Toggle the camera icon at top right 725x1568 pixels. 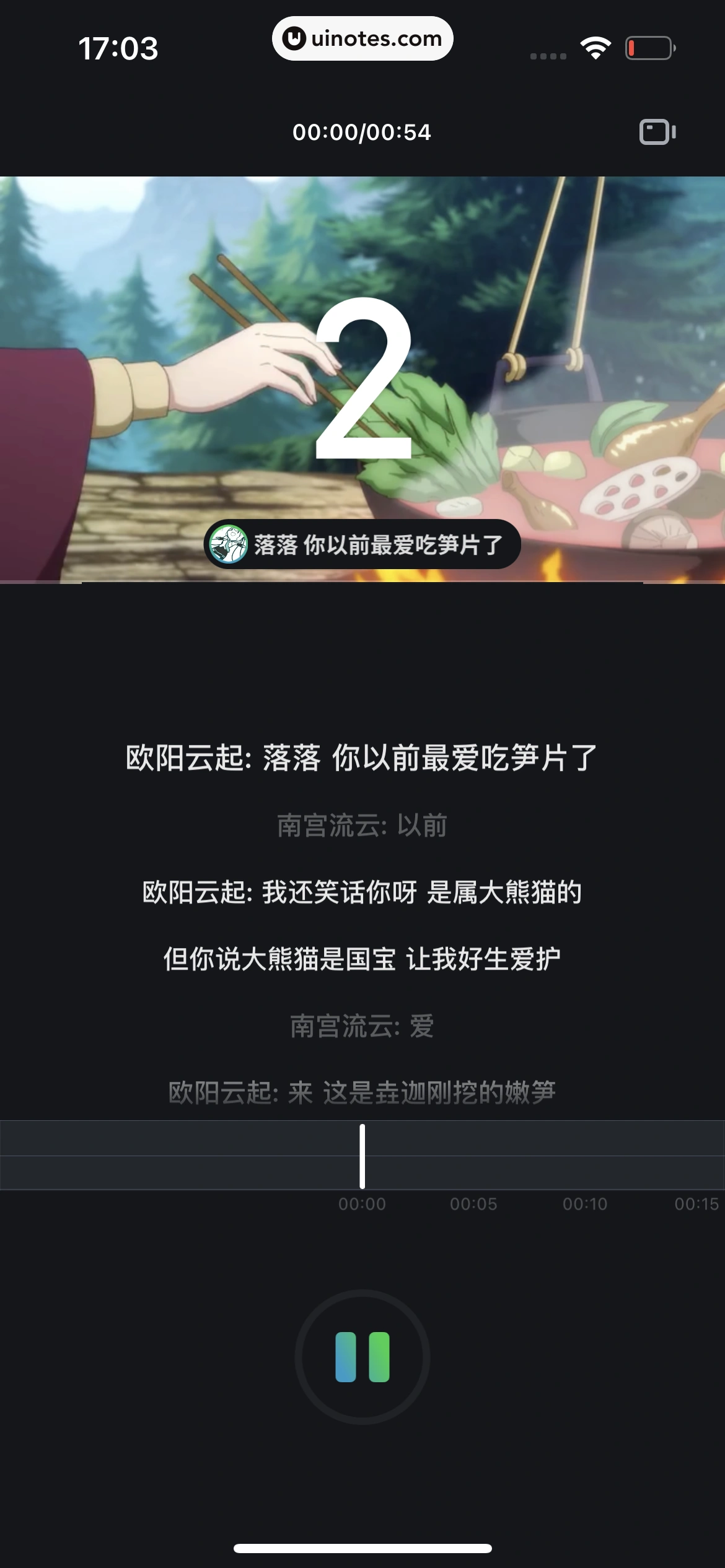coord(657,132)
